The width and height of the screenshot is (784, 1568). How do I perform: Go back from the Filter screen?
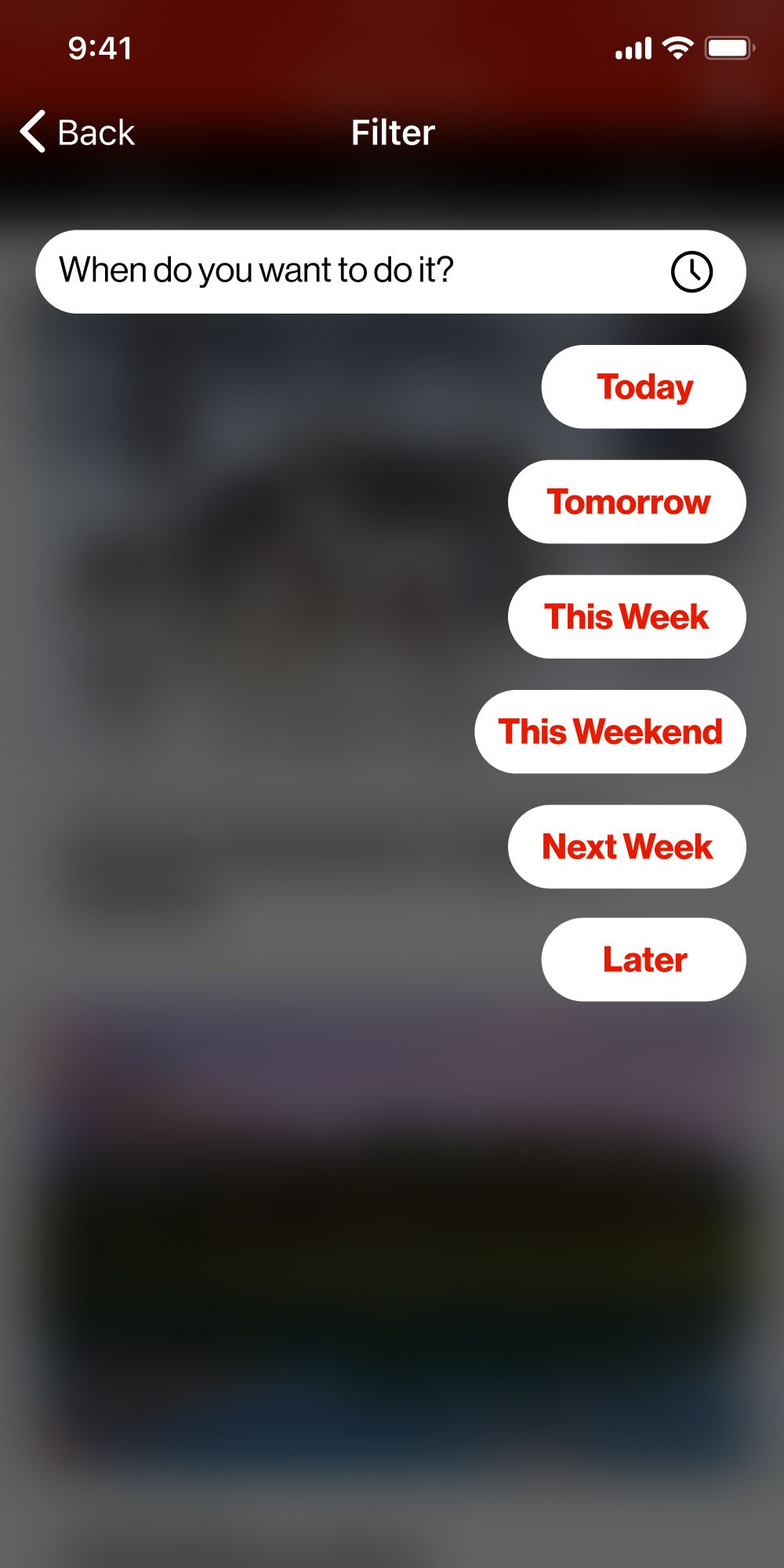pyautogui.click(x=77, y=132)
